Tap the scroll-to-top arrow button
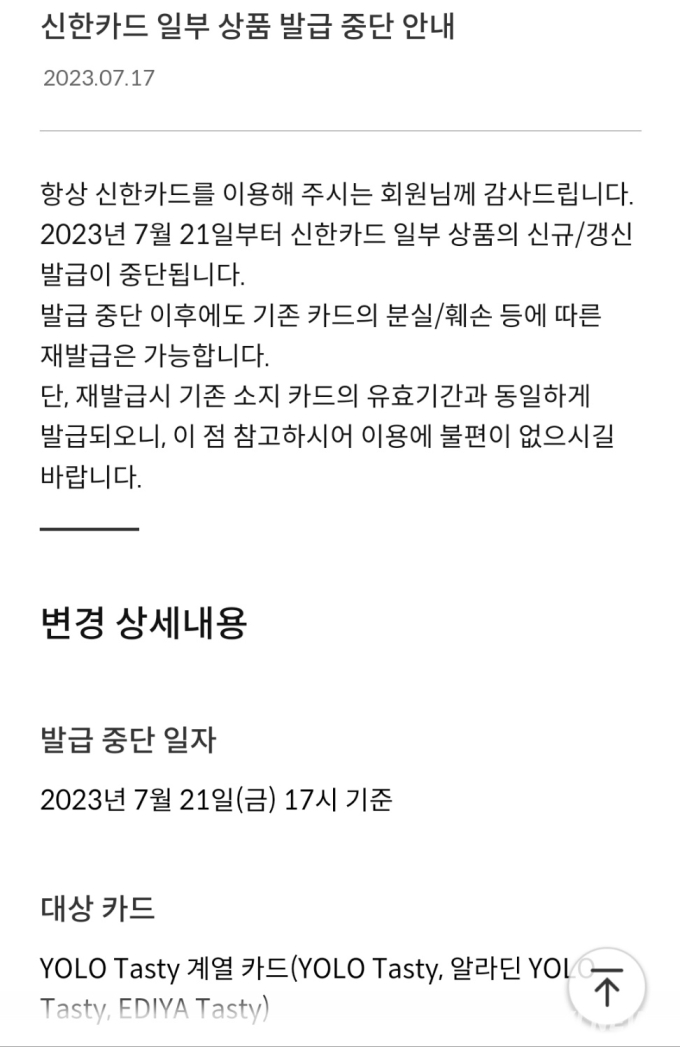Viewport: 680px width, 1047px height. [607, 987]
